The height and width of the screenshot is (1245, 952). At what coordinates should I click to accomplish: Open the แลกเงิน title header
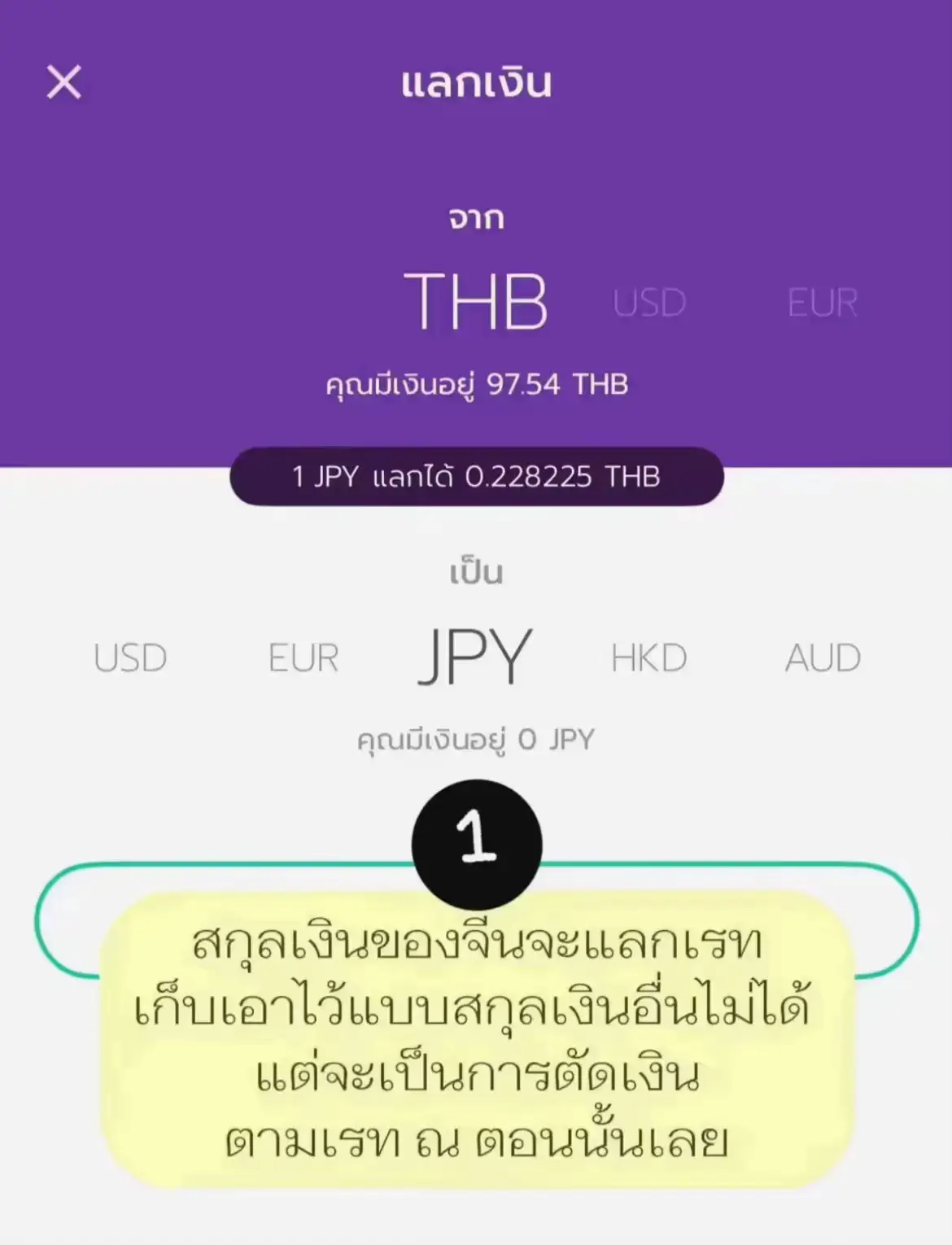pos(476,82)
